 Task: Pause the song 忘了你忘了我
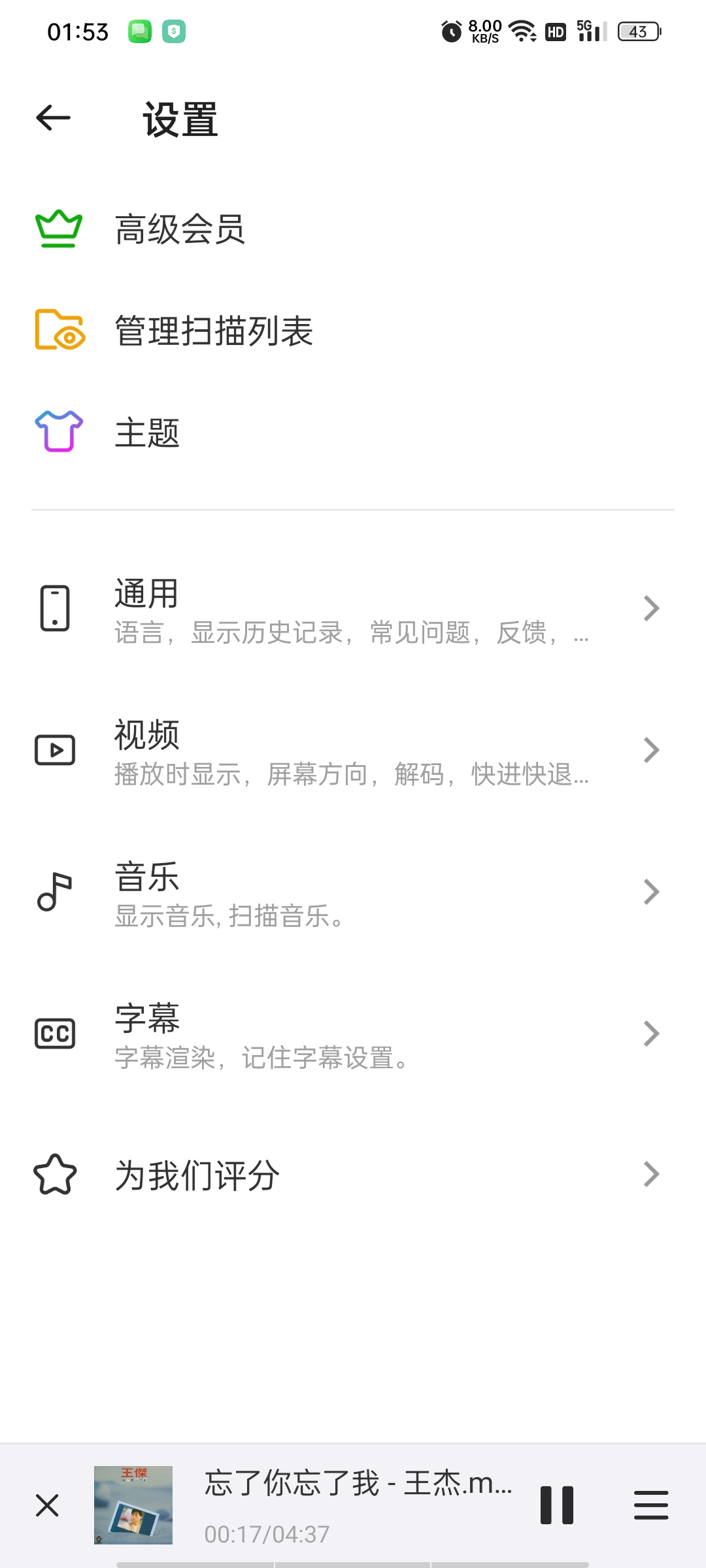[557, 1505]
